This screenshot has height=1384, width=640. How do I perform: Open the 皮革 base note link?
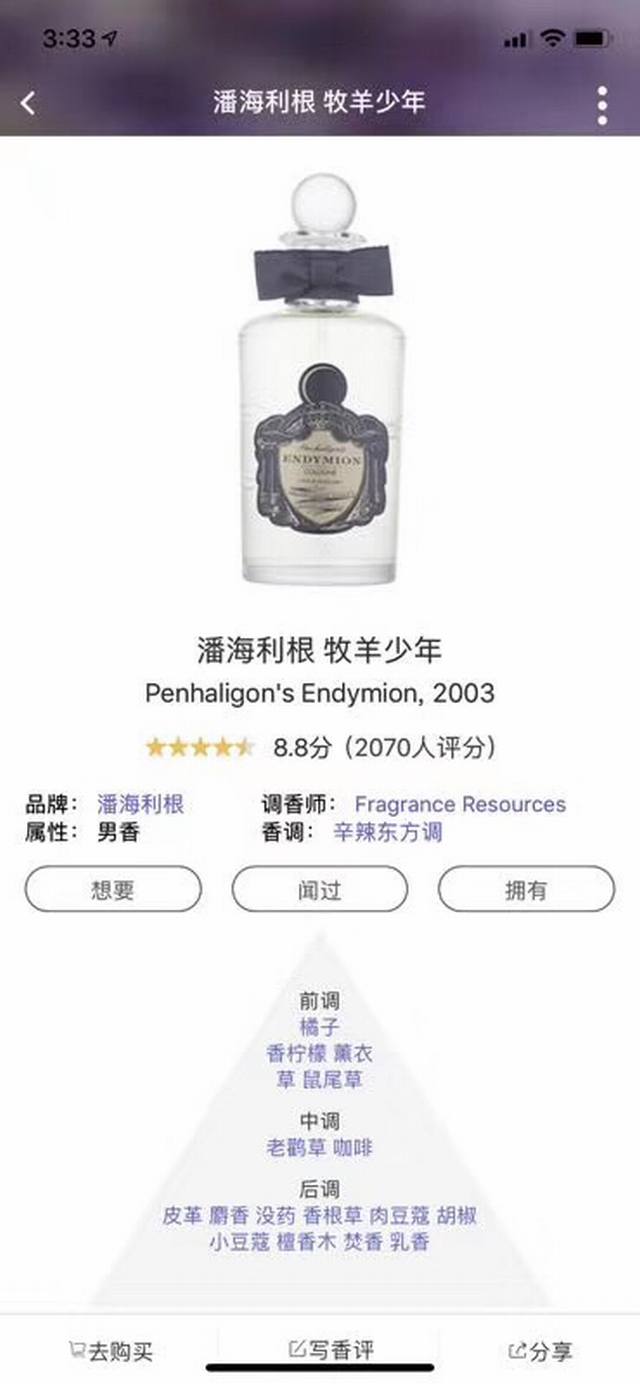pos(182,1215)
